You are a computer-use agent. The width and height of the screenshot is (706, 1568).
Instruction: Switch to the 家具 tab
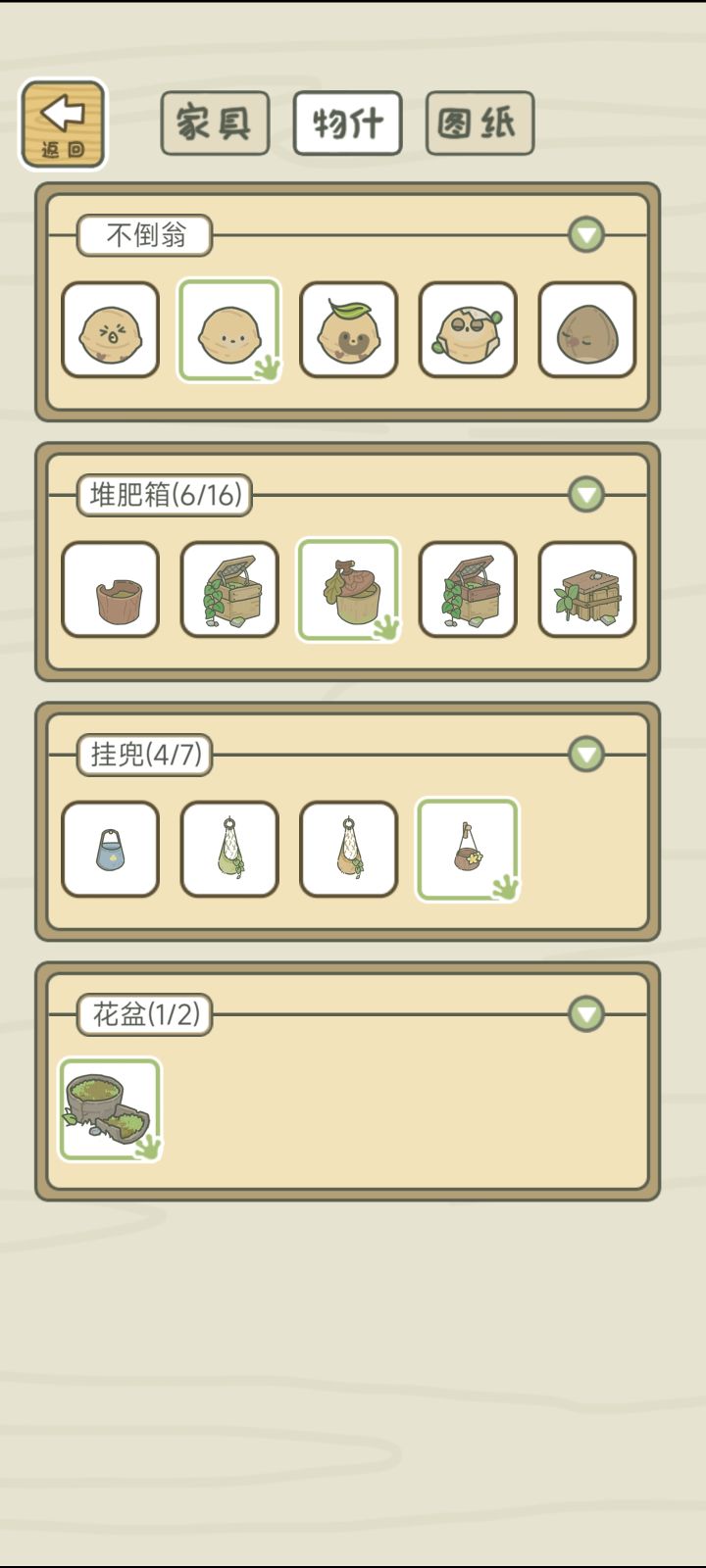215,123
